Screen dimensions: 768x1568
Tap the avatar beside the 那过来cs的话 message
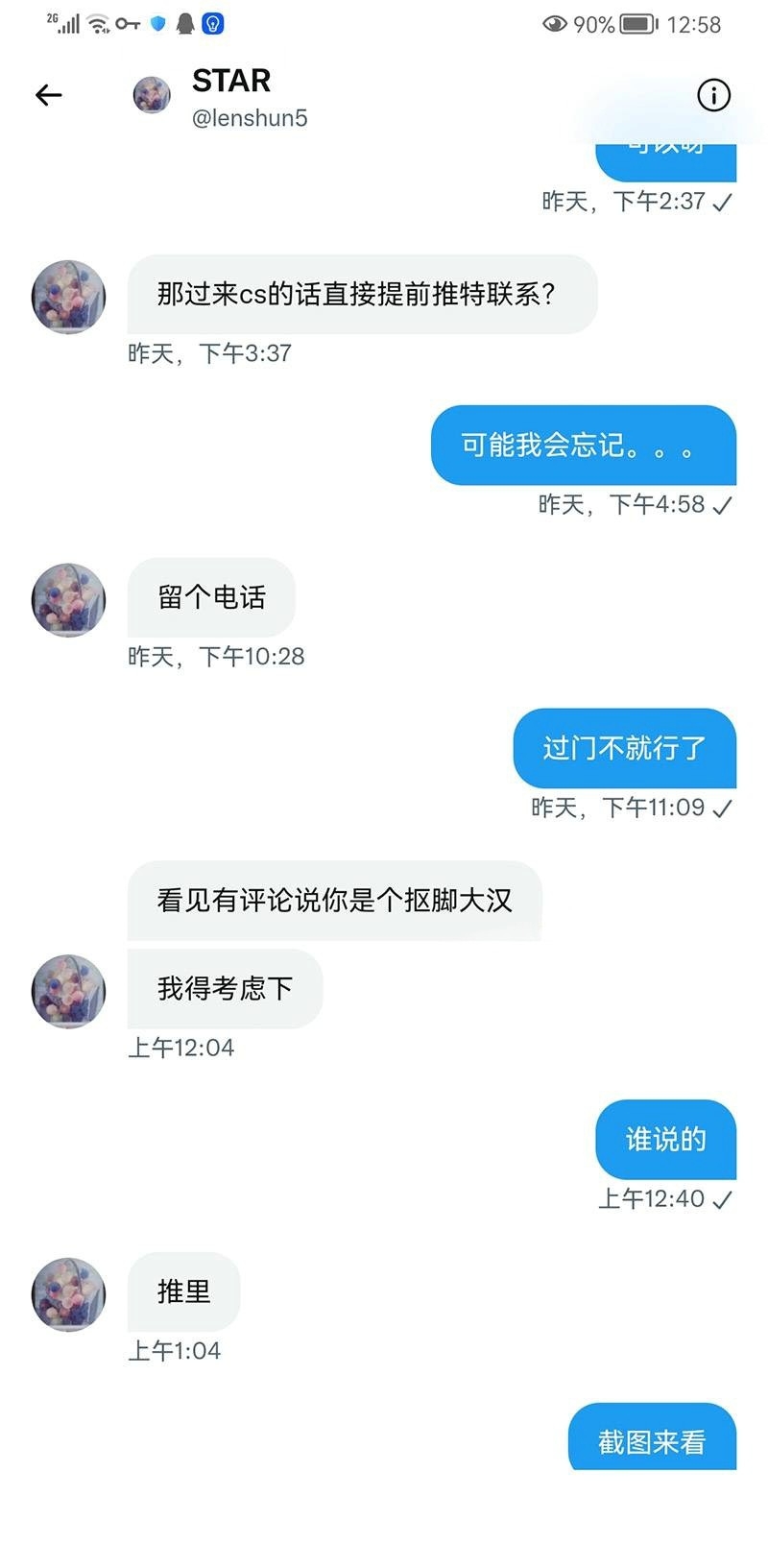coord(68,297)
